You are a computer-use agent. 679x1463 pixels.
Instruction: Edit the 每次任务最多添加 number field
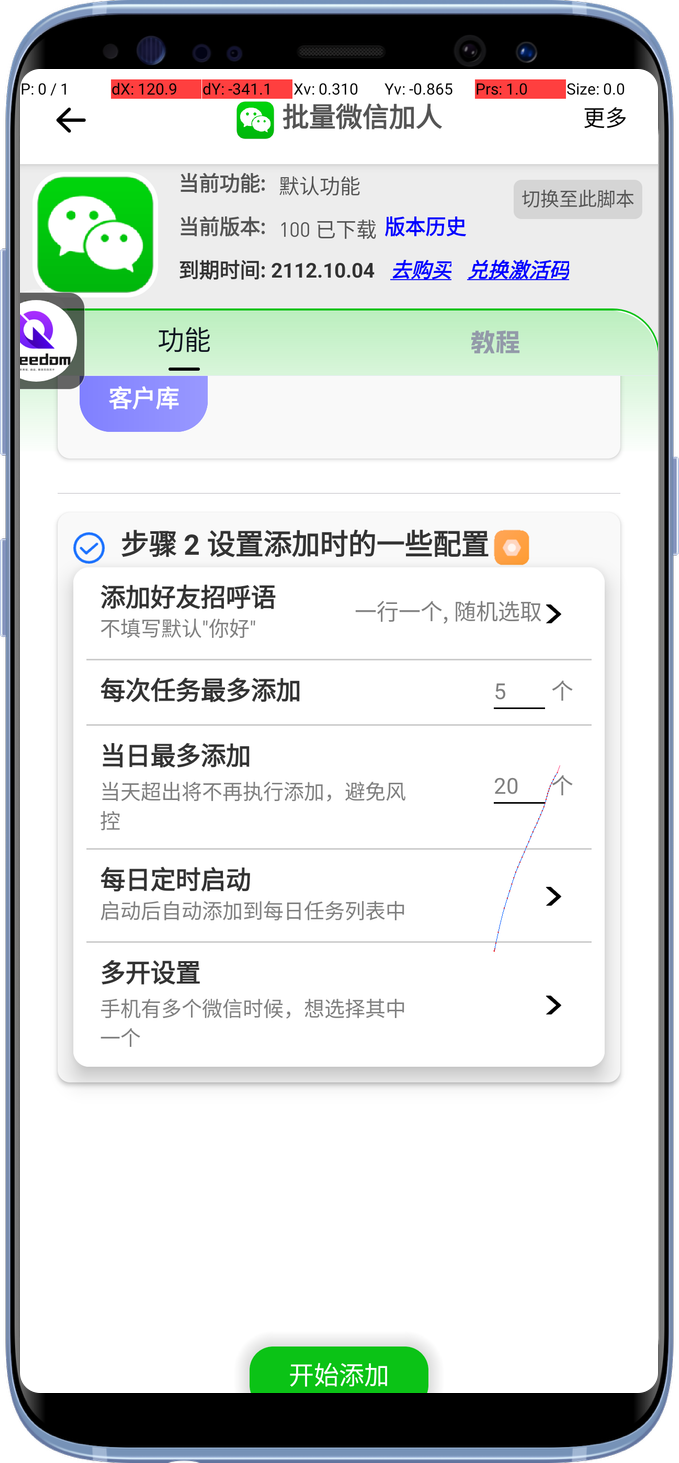tap(518, 691)
